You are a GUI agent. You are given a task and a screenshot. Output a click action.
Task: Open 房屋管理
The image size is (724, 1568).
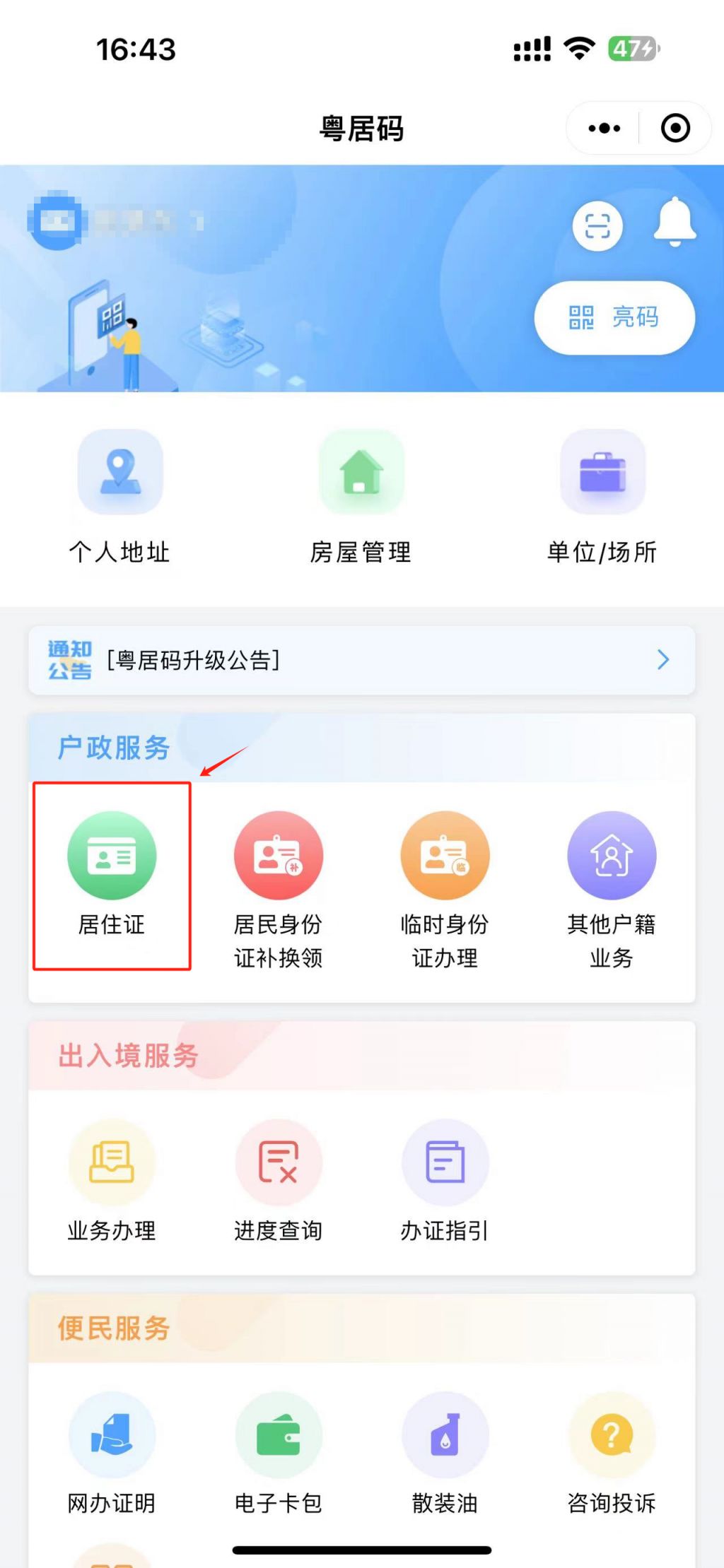361,496
